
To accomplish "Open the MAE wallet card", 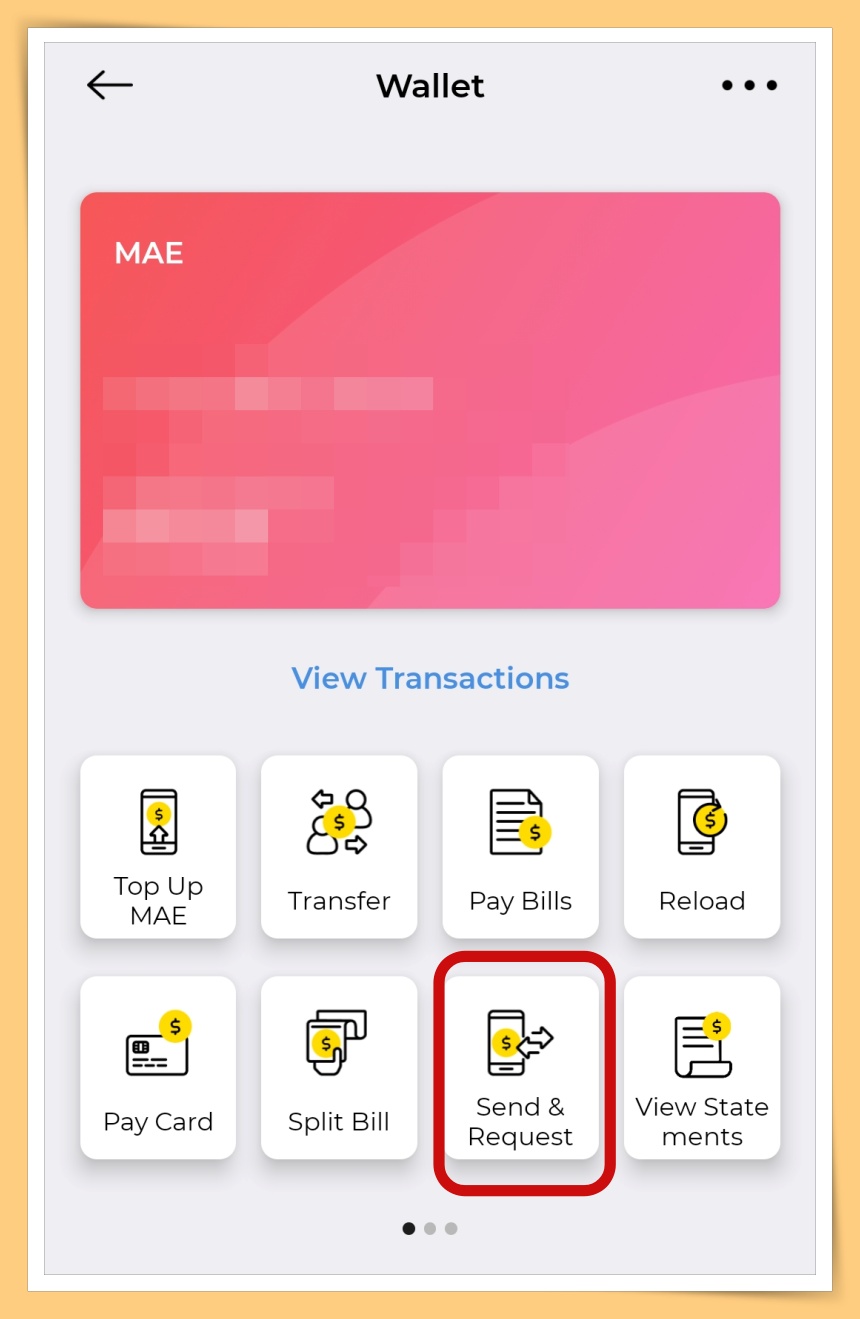I will pos(430,400).
